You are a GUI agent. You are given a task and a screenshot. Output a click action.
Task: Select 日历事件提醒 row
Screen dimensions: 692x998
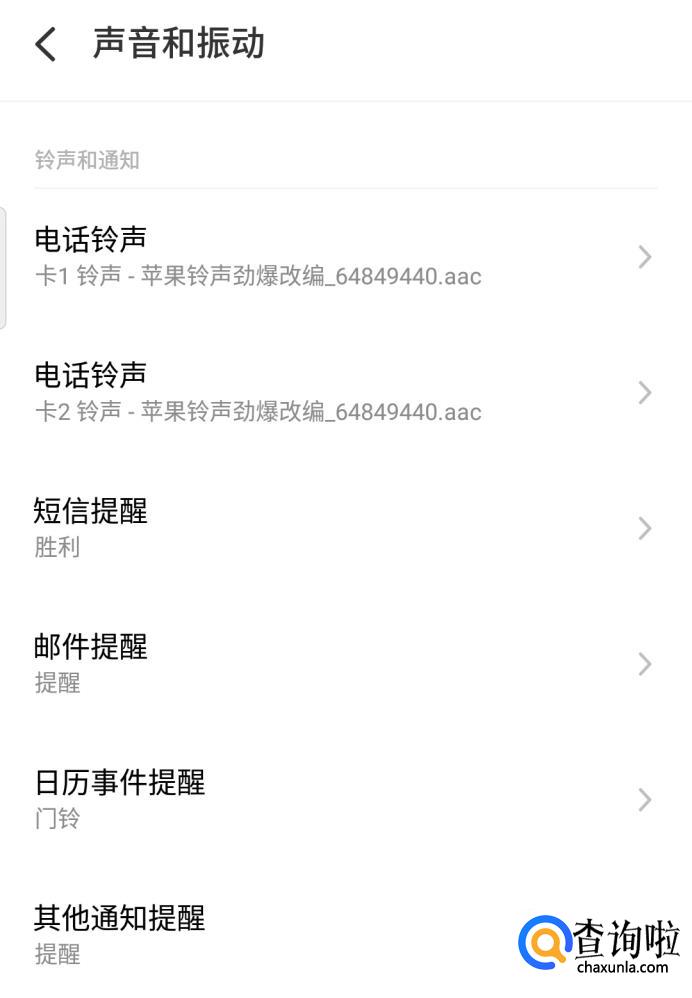pos(340,799)
